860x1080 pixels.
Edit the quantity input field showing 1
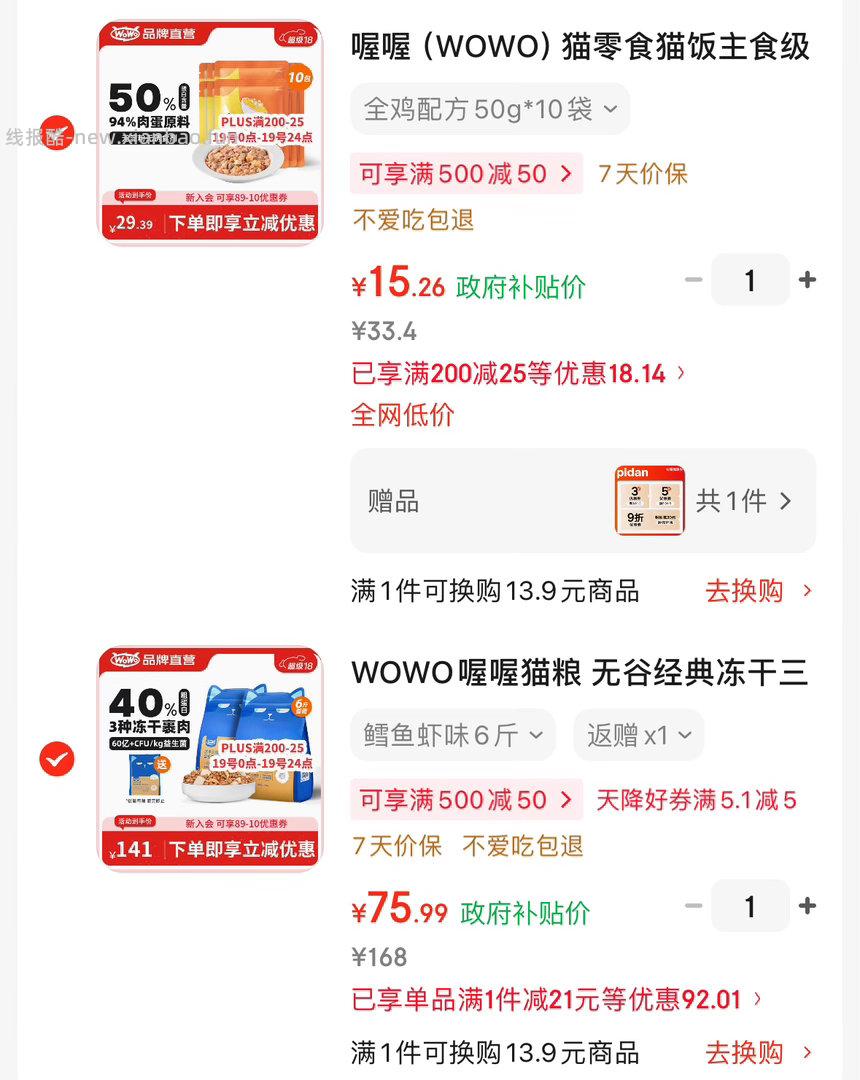[x=751, y=280]
